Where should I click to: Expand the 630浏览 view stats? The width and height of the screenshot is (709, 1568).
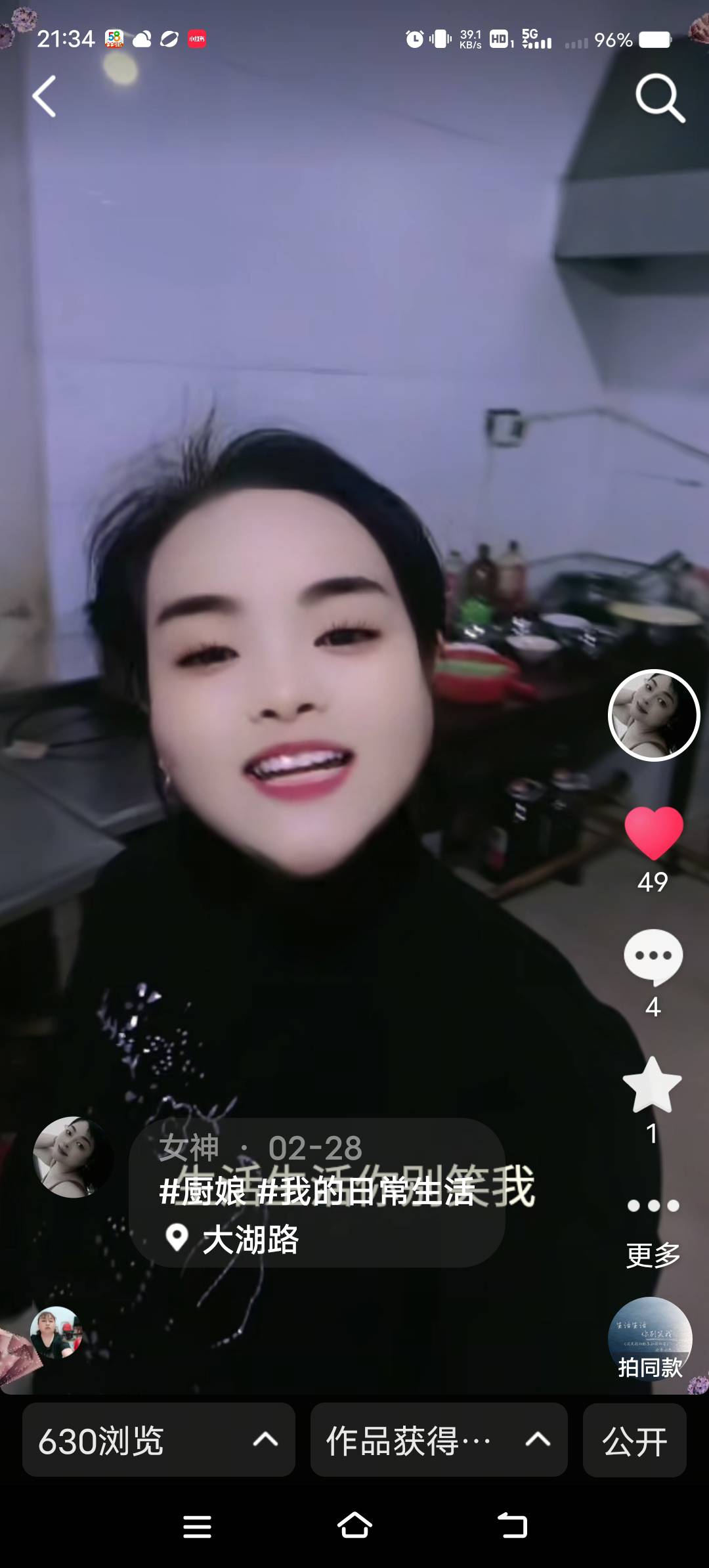[158, 1440]
